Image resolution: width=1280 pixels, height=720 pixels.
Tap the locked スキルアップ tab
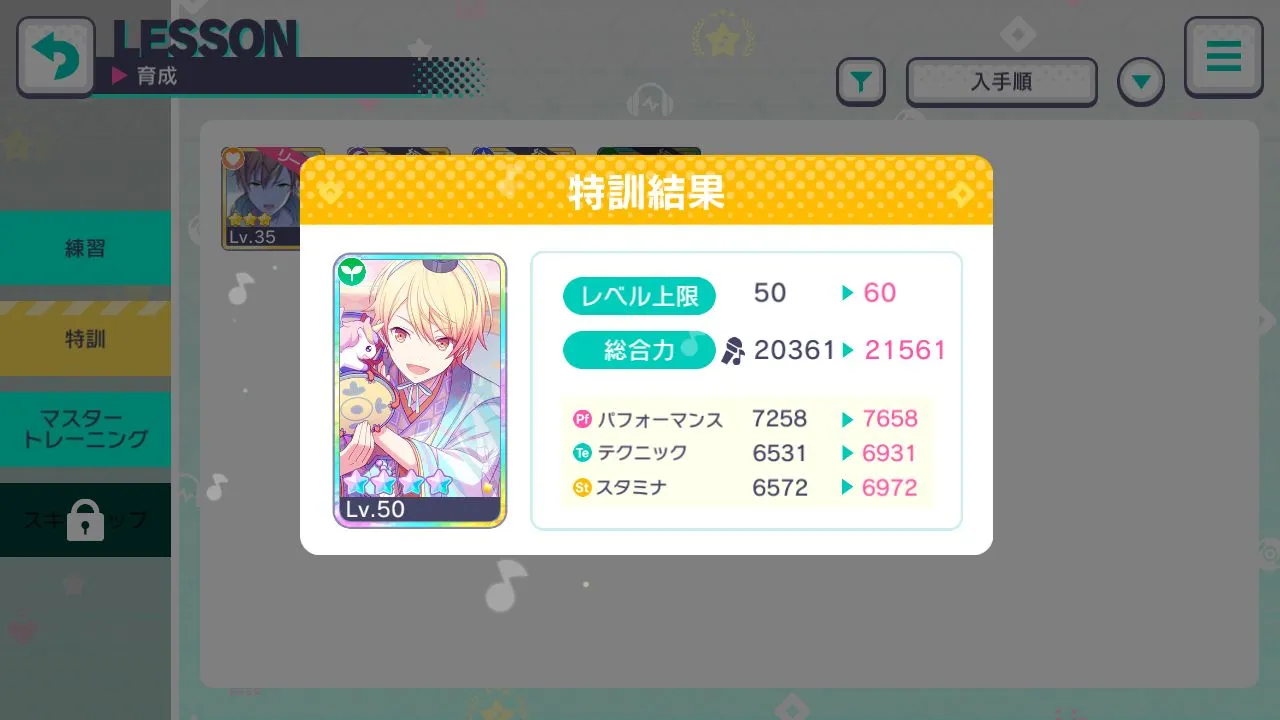coord(85,520)
